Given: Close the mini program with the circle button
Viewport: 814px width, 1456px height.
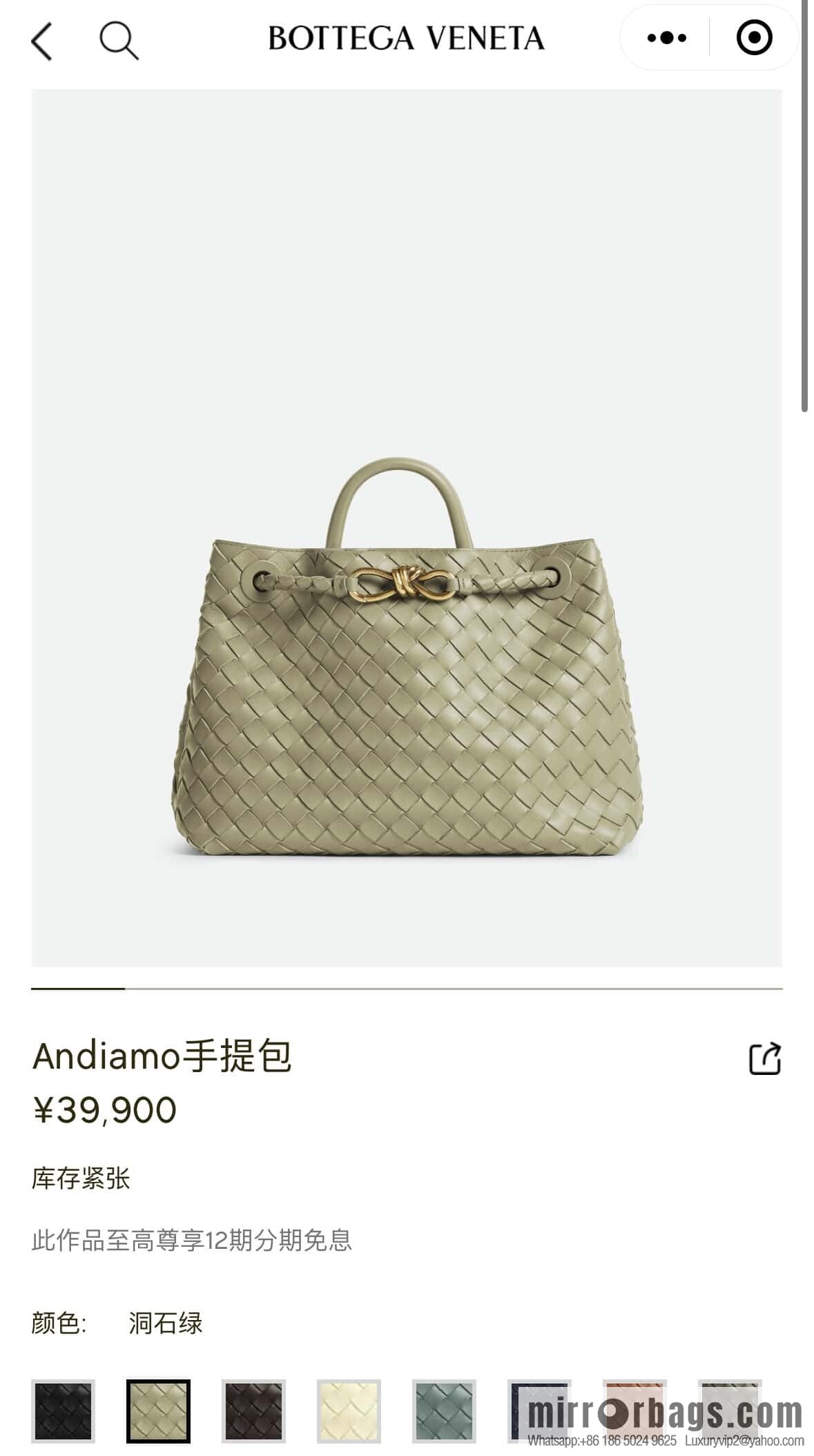Looking at the screenshot, I should tap(754, 37).
